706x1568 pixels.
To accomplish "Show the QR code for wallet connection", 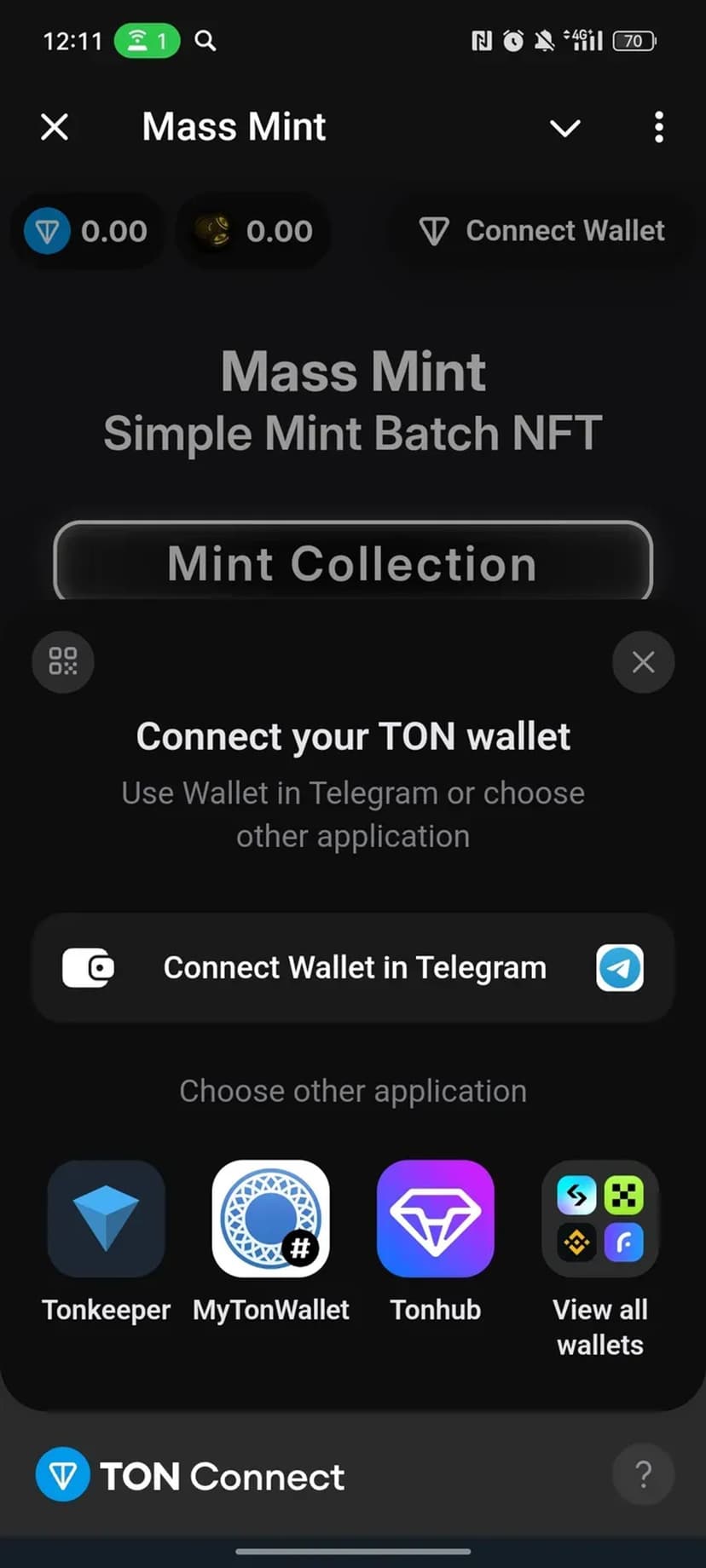I will point(63,661).
